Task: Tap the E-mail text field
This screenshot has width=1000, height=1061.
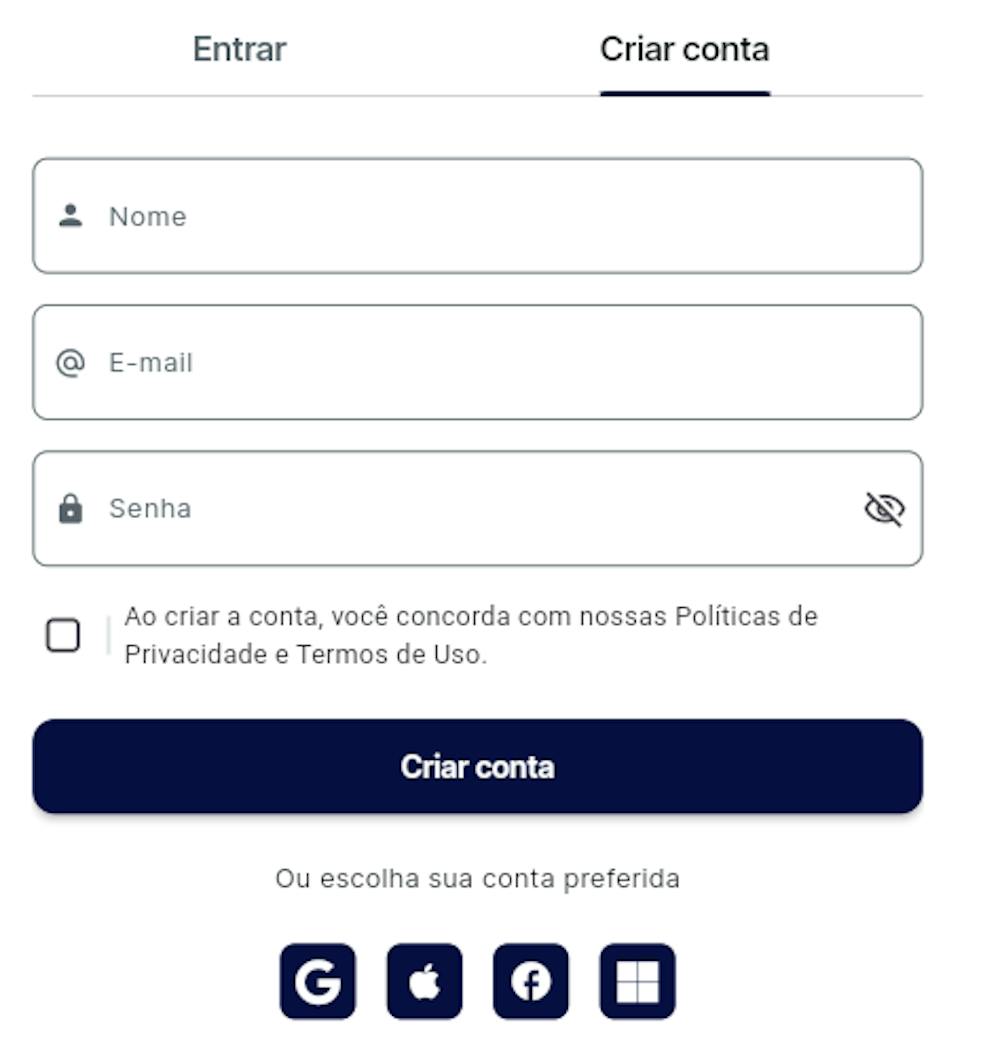Action: 477,362
